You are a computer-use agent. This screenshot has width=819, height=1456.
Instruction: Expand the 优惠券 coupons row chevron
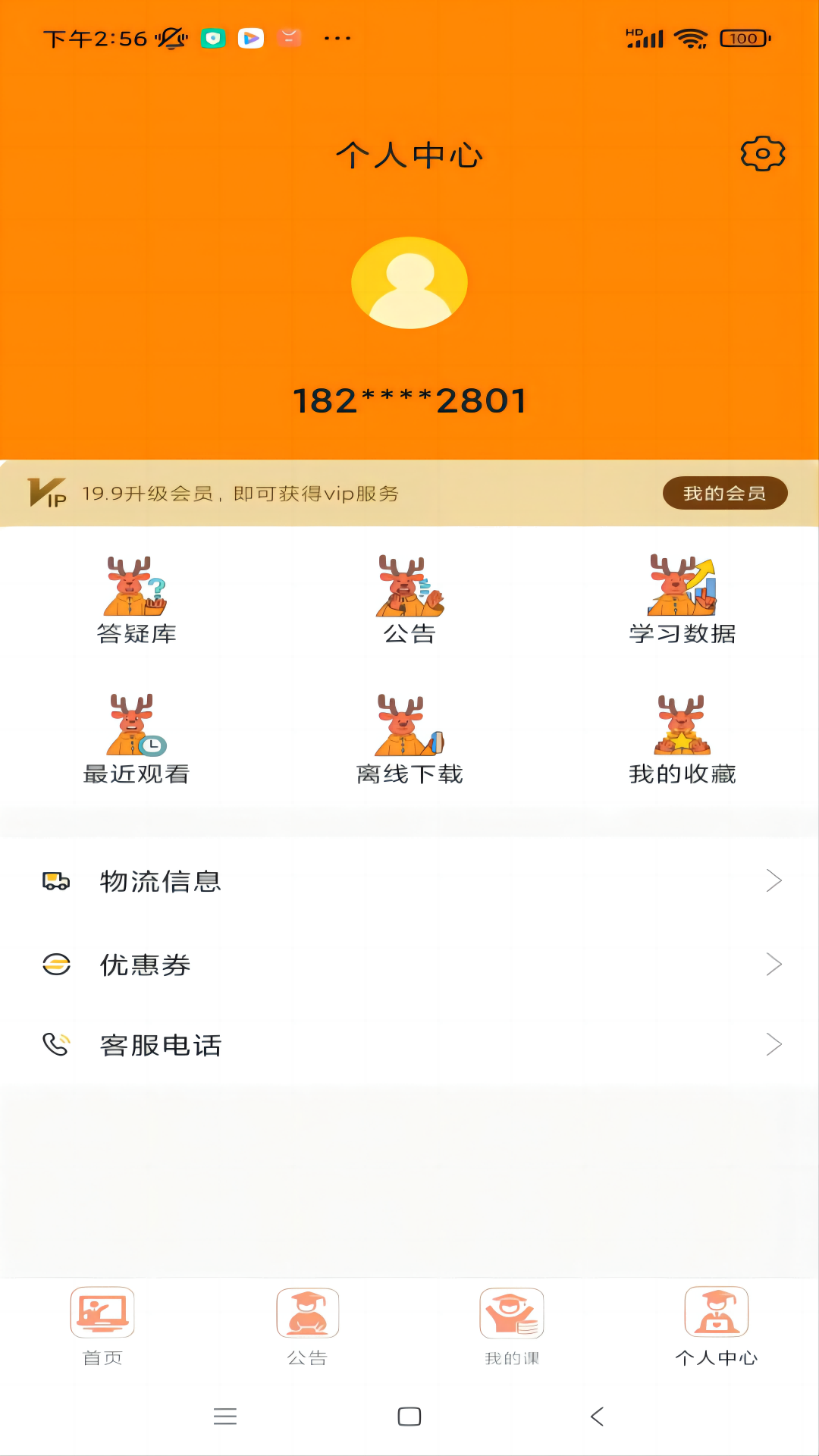774,964
